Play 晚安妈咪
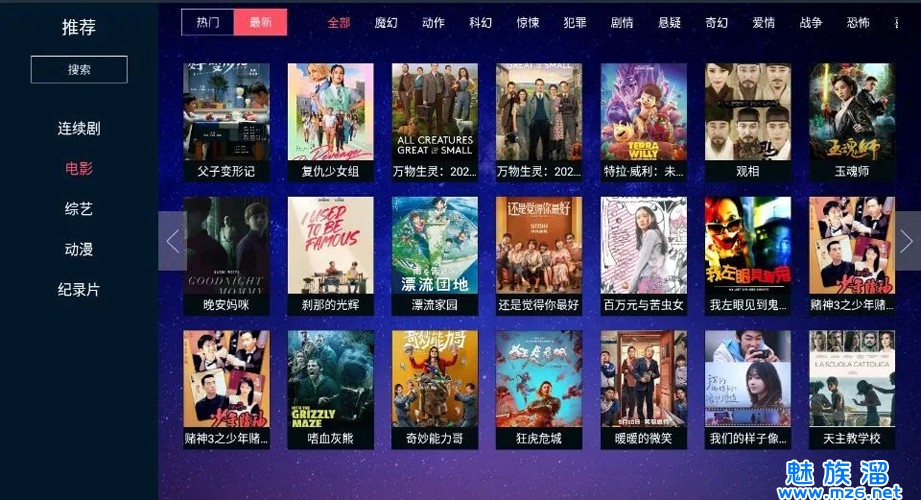 226,253
